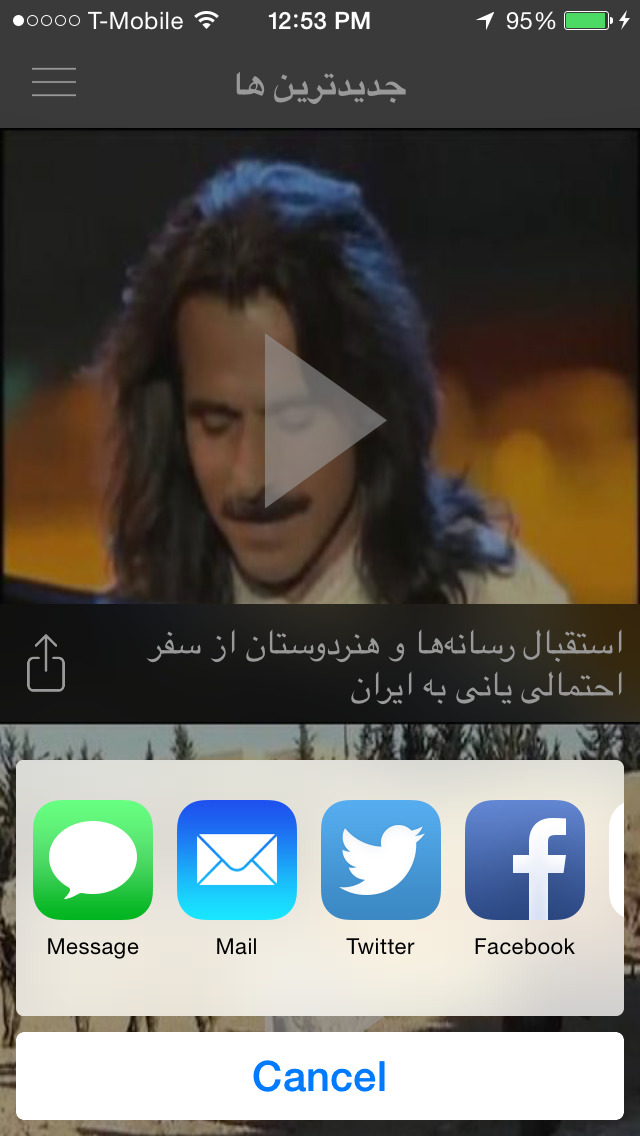Image resolution: width=640 pixels, height=1136 pixels.
Task: Share to Twitter
Action: click(x=381, y=860)
